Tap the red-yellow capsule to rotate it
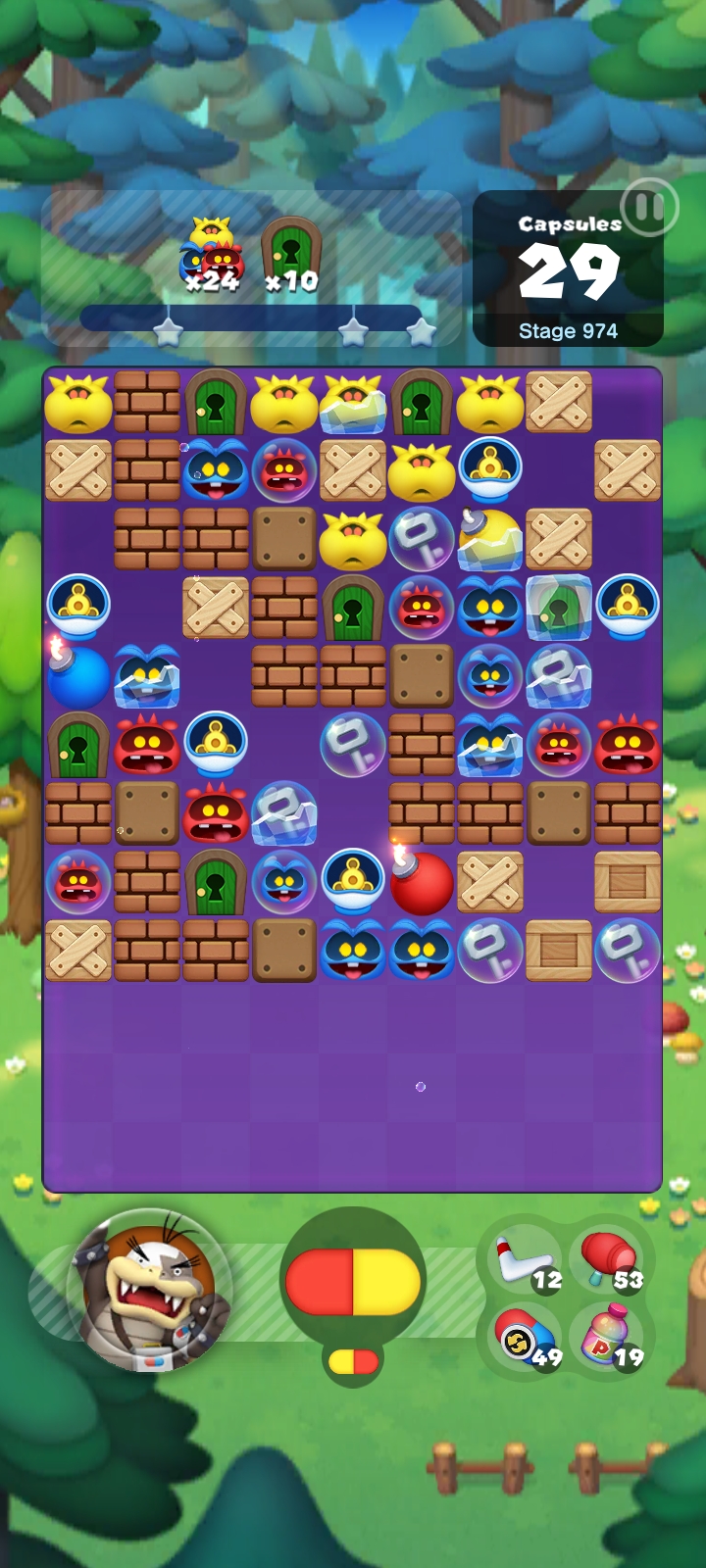This screenshot has width=706, height=1568. [353, 1281]
